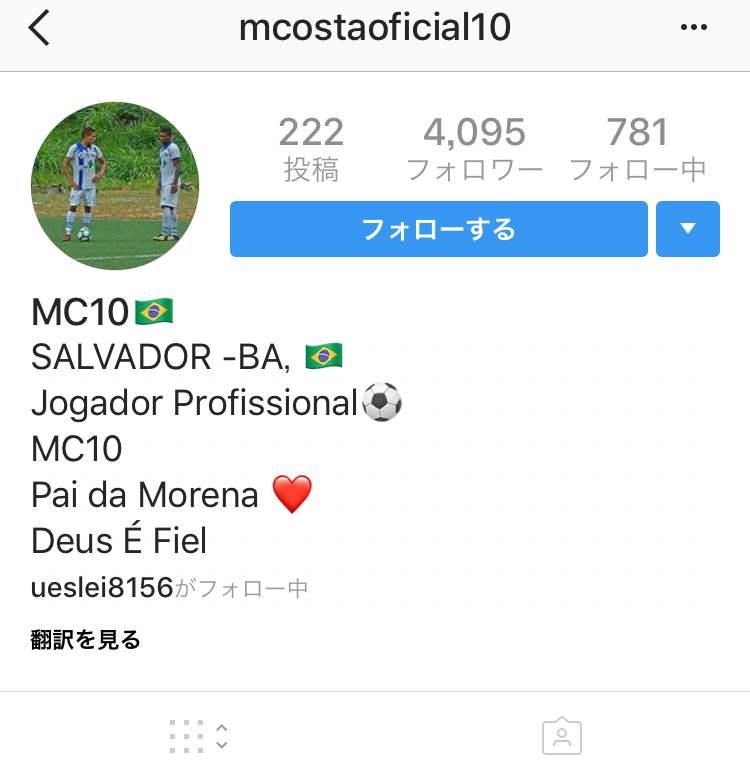The height and width of the screenshot is (767, 750).
Task: Open the profile picture of mcostaoficial10
Action: [115, 186]
